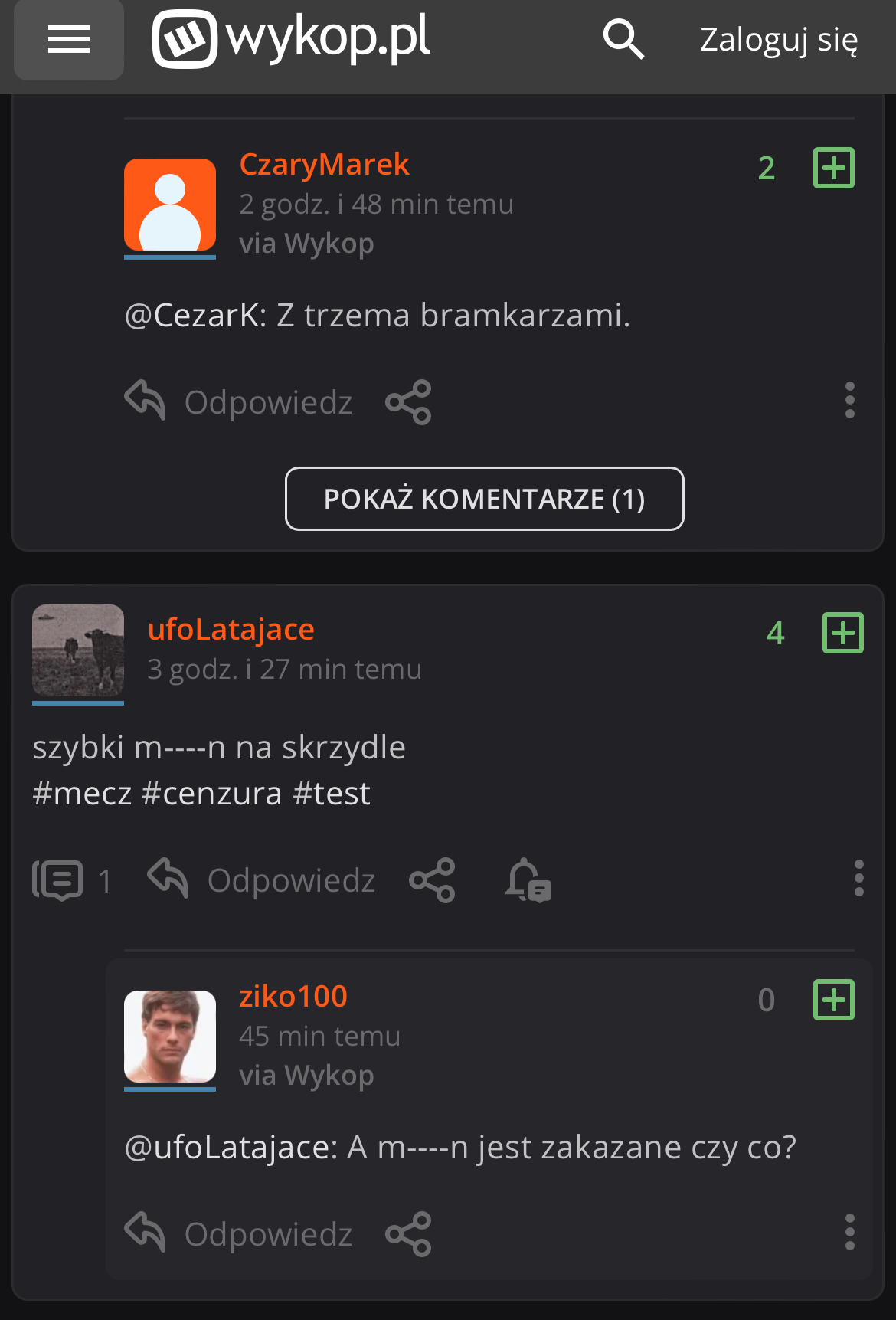896x1320 pixels.
Task: Open more options on ufoLatajace's post
Action: [858, 878]
